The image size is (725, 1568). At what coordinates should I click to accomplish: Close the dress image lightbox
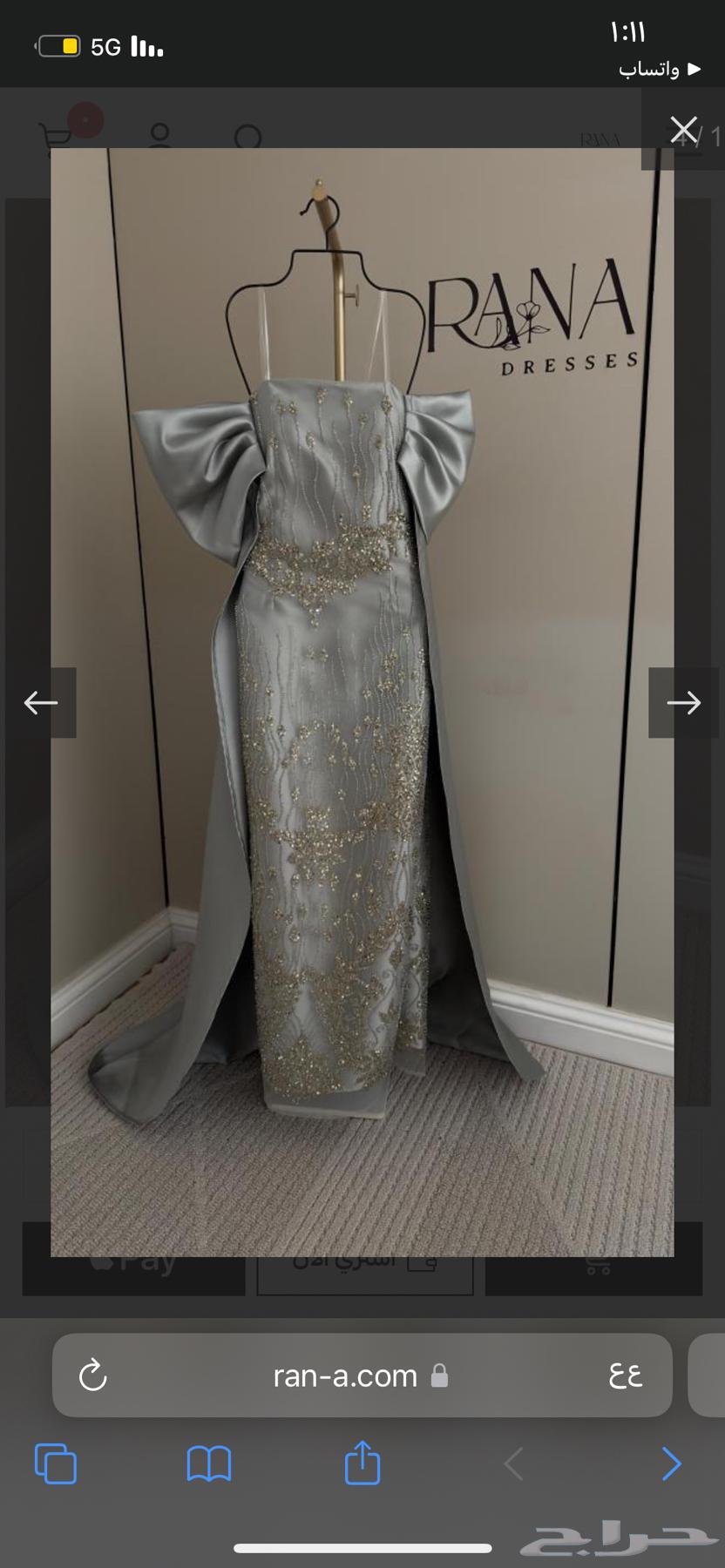[x=683, y=131]
